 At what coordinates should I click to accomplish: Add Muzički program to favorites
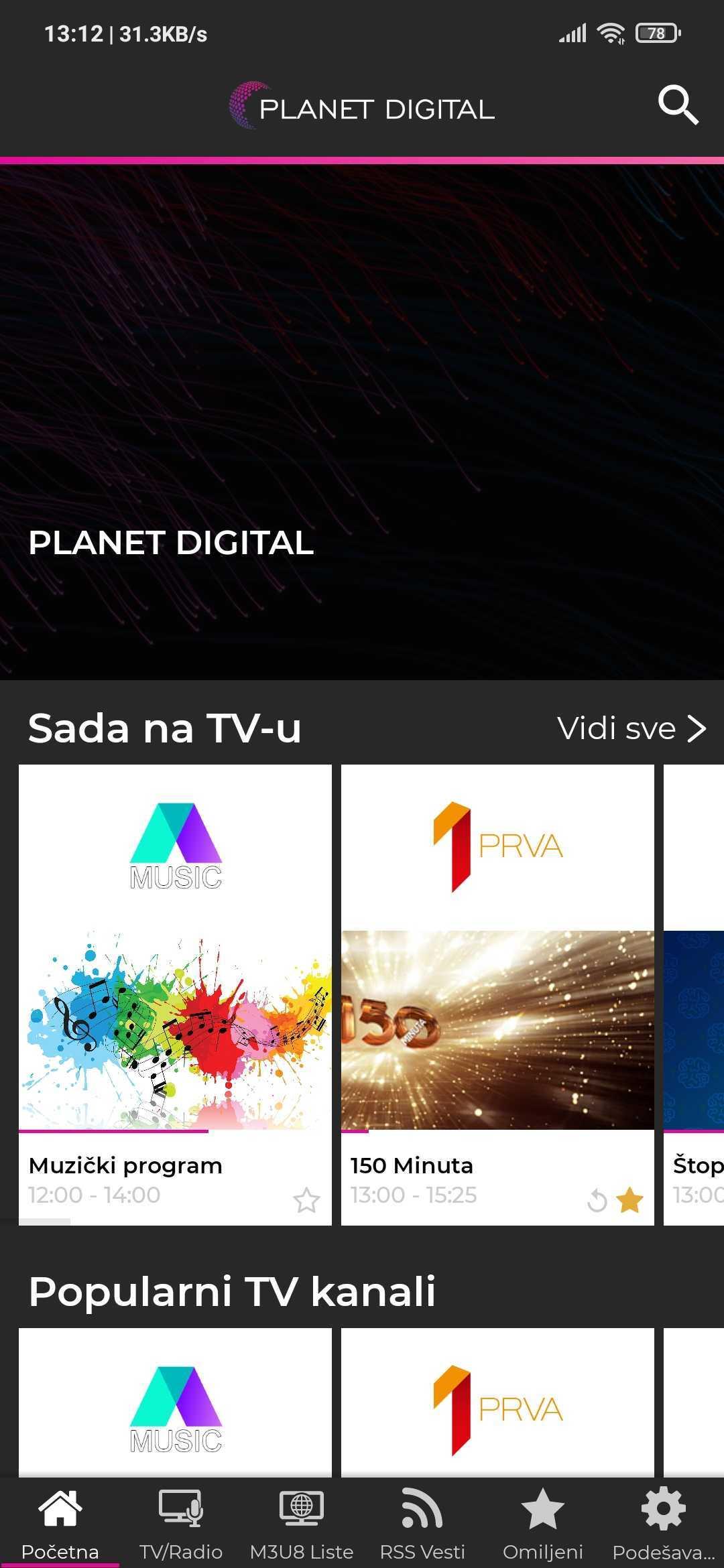(306, 1200)
